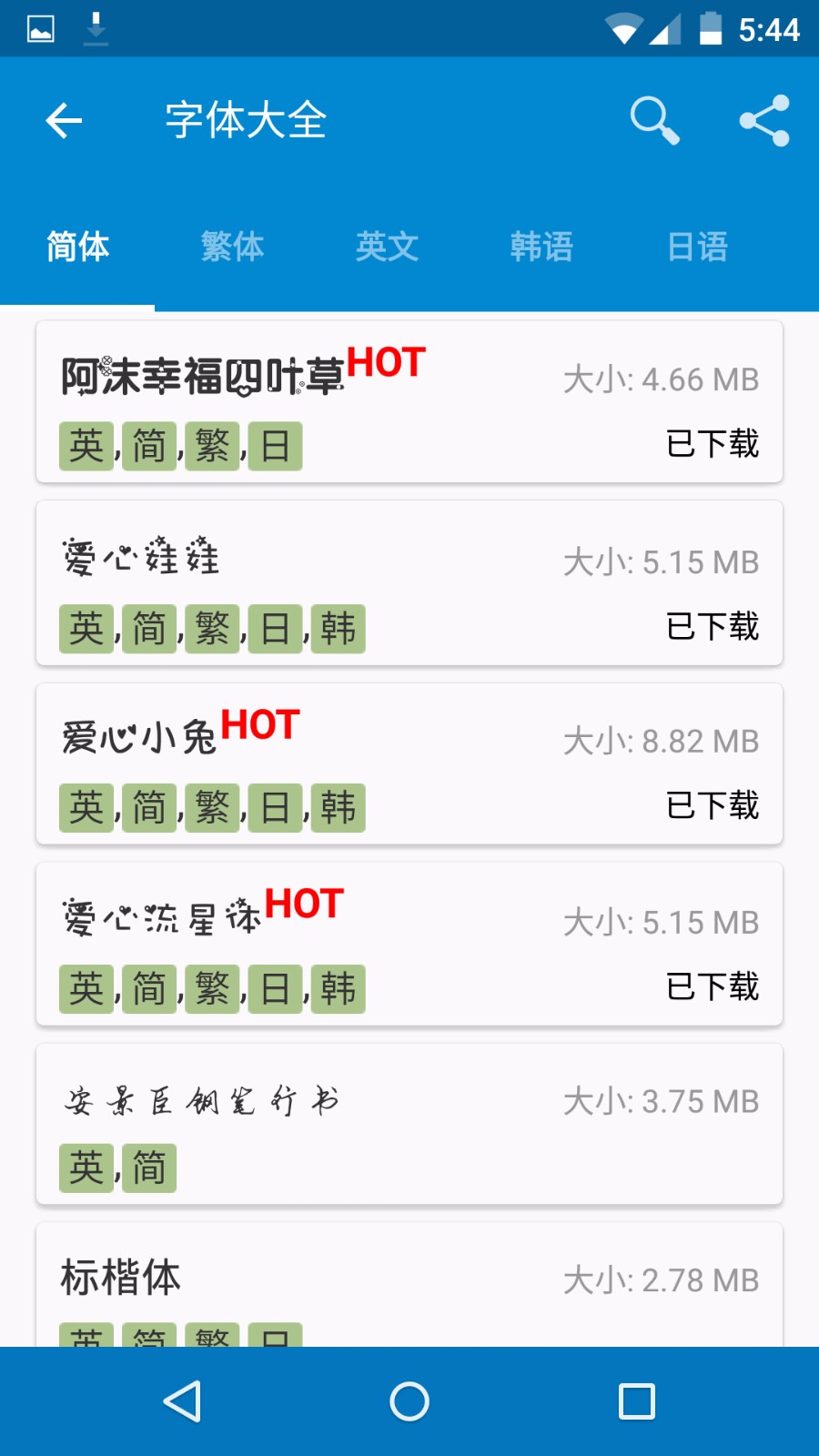Image resolution: width=819 pixels, height=1456 pixels.
Task: Tap the screenshot notification icon in status bar
Action: [x=38, y=26]
